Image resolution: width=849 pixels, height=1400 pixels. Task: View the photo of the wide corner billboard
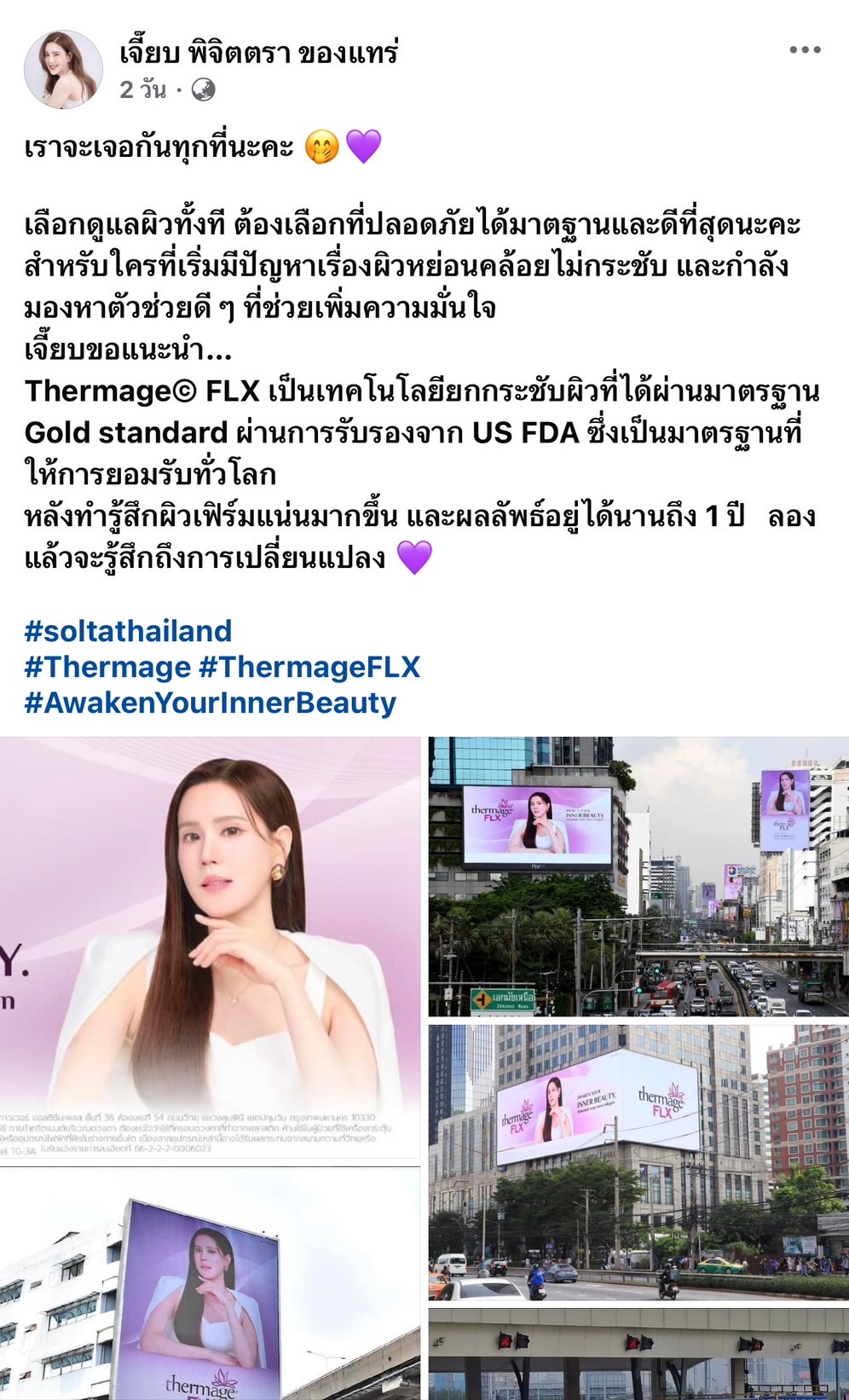click(x=638, y=1162)
